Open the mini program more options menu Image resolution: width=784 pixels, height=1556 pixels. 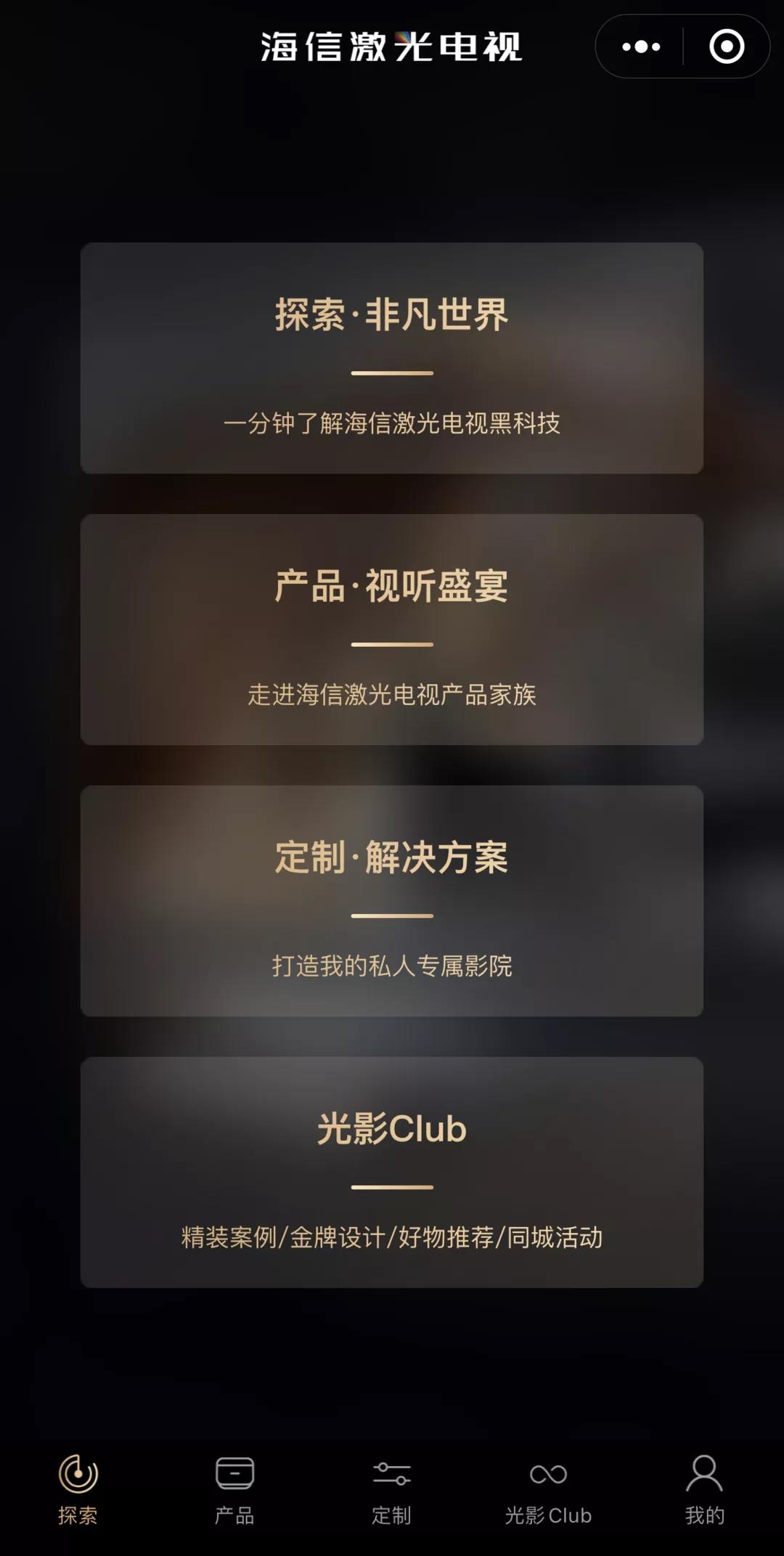641,47
